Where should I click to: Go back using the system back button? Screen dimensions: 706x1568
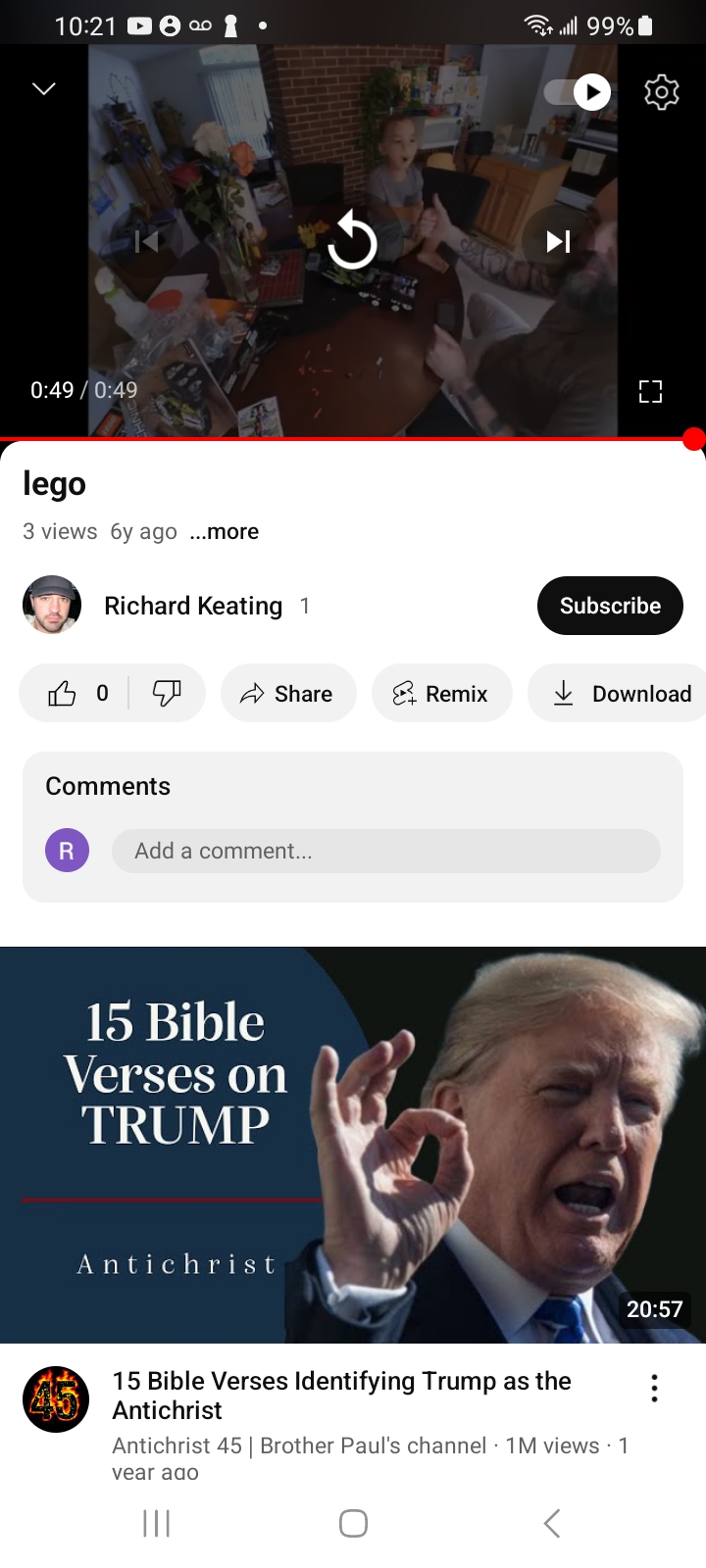(x=552, y=1523)
